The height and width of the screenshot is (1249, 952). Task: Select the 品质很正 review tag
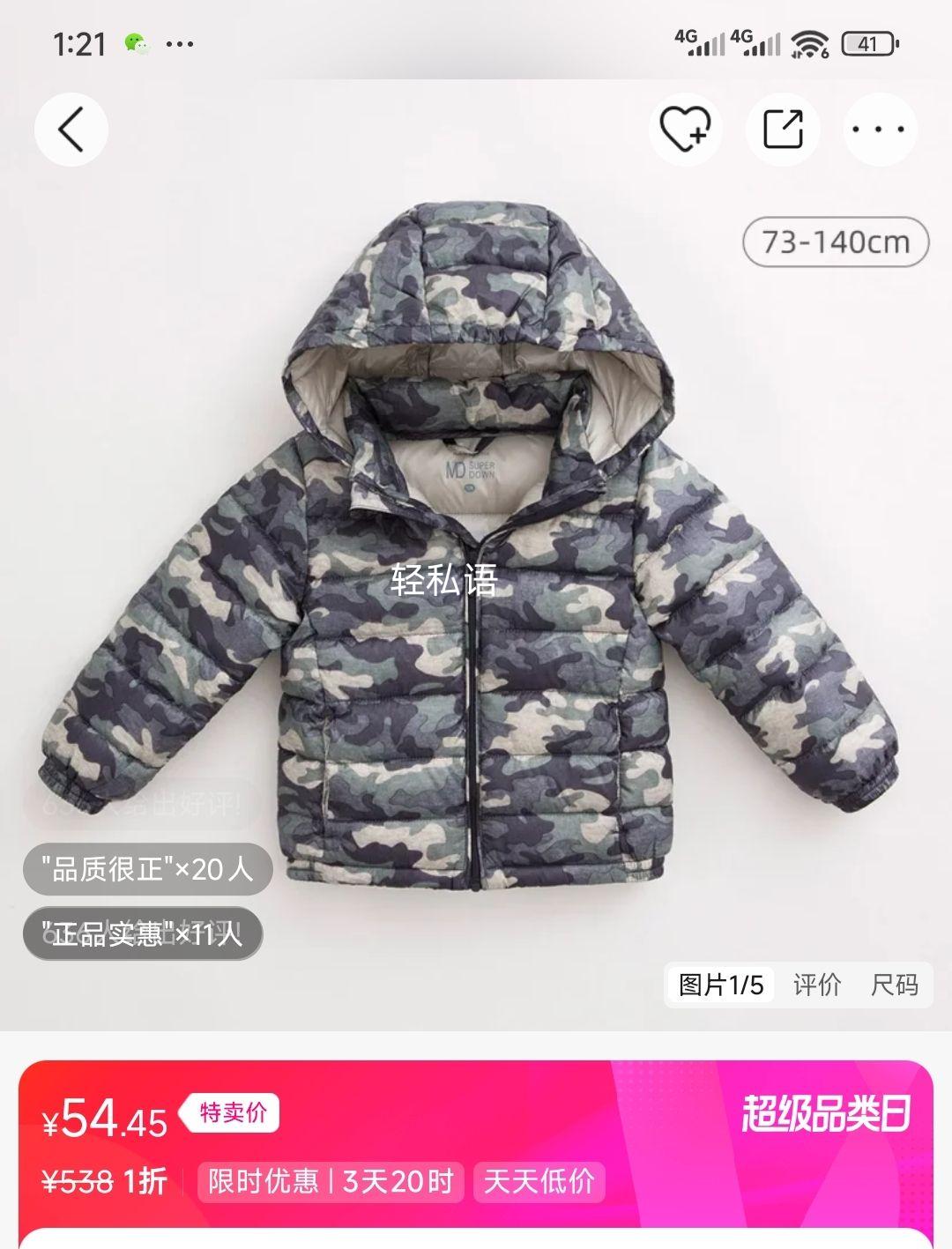point(148,868)
